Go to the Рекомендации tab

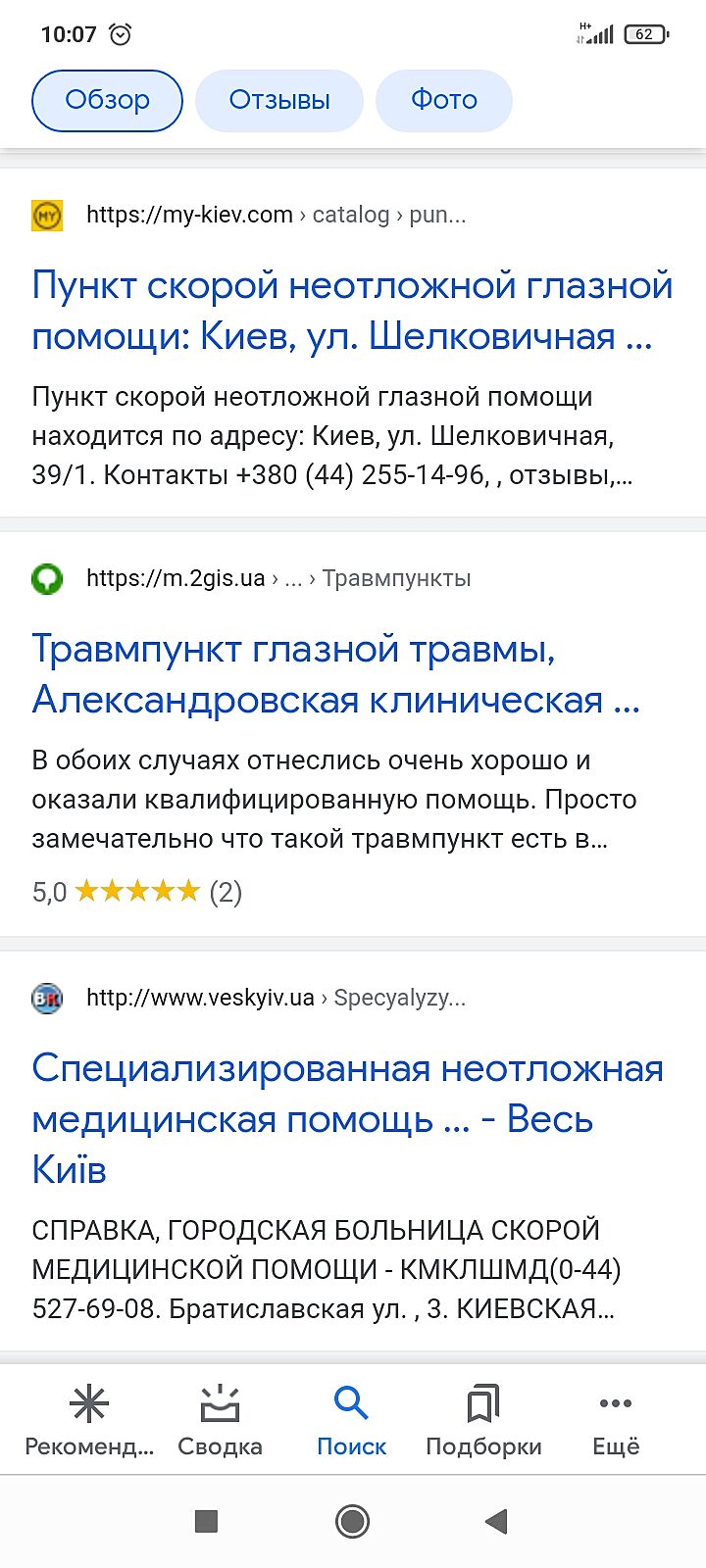click(89, 1420)
